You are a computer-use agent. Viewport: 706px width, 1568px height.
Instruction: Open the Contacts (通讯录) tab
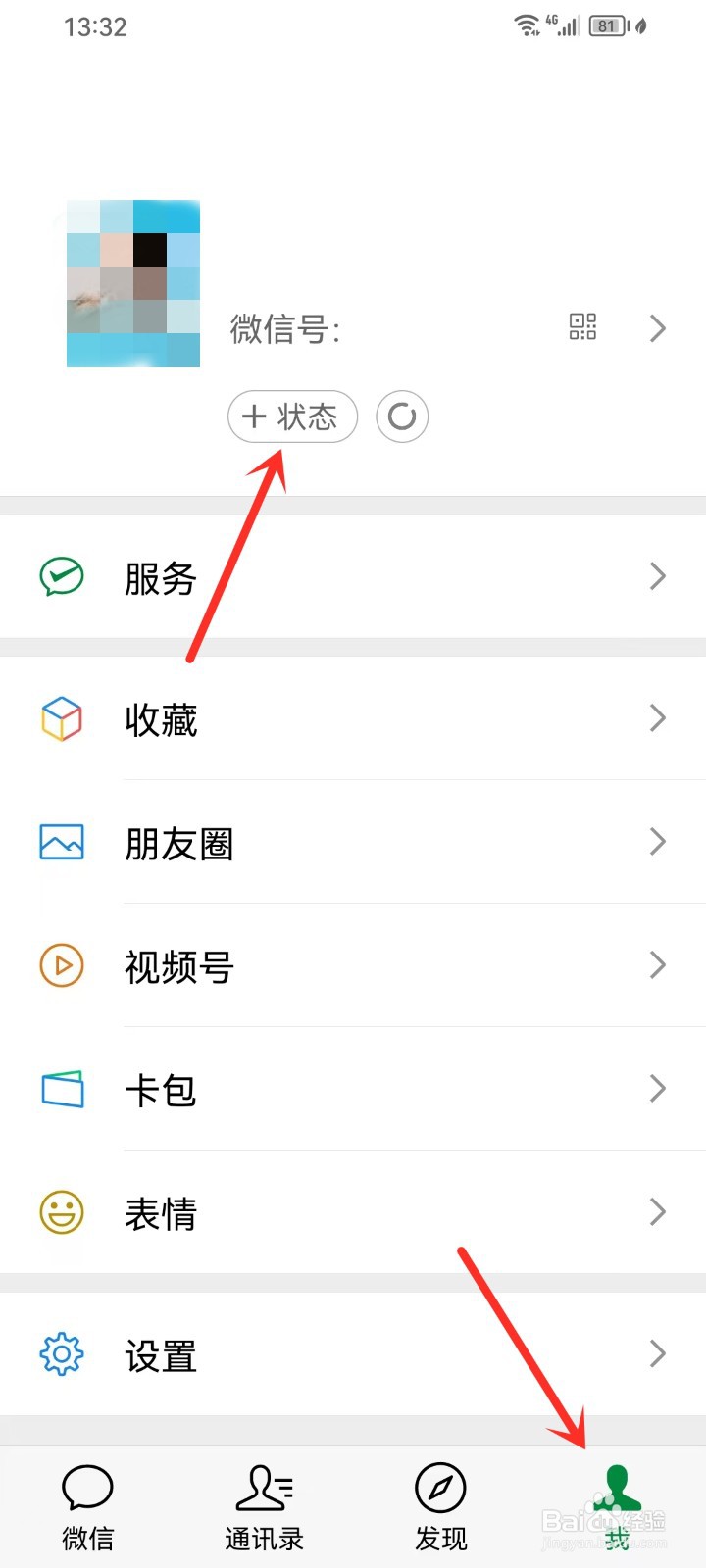(264, 1499)
